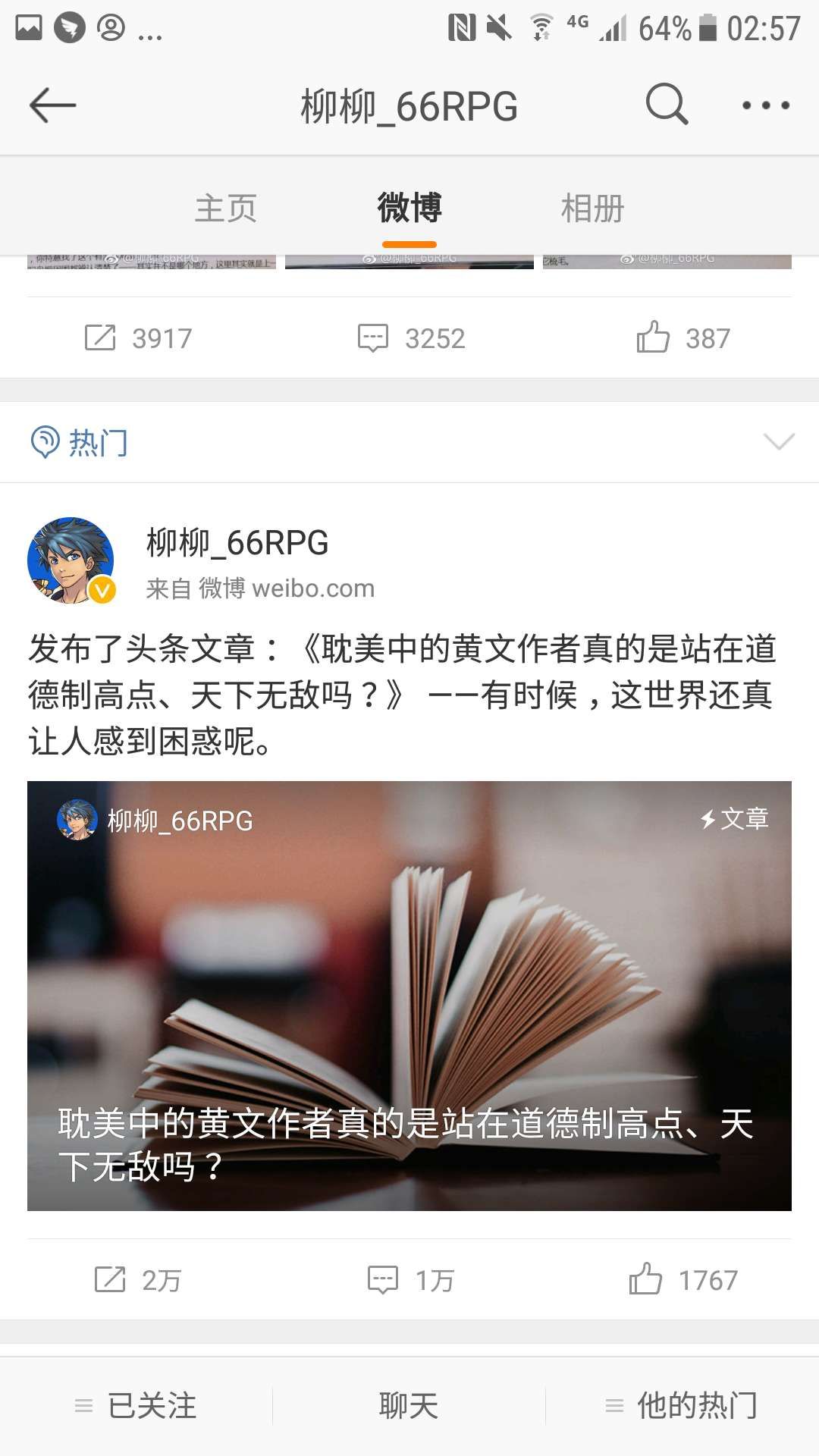Open search on this profile
The width and height of the screenshot is (819, 1456).
coord(667,105)
